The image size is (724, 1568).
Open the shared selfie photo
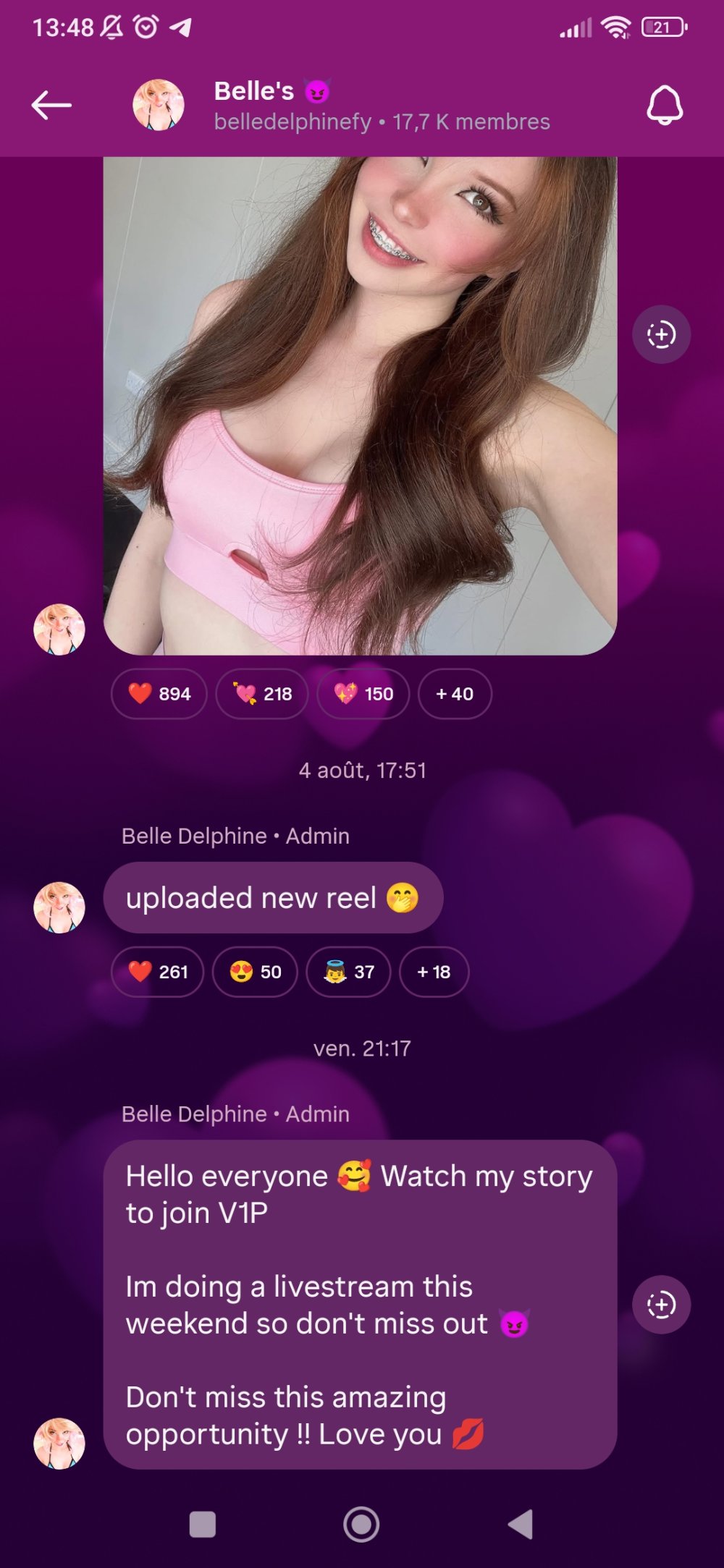coord(360,405)
